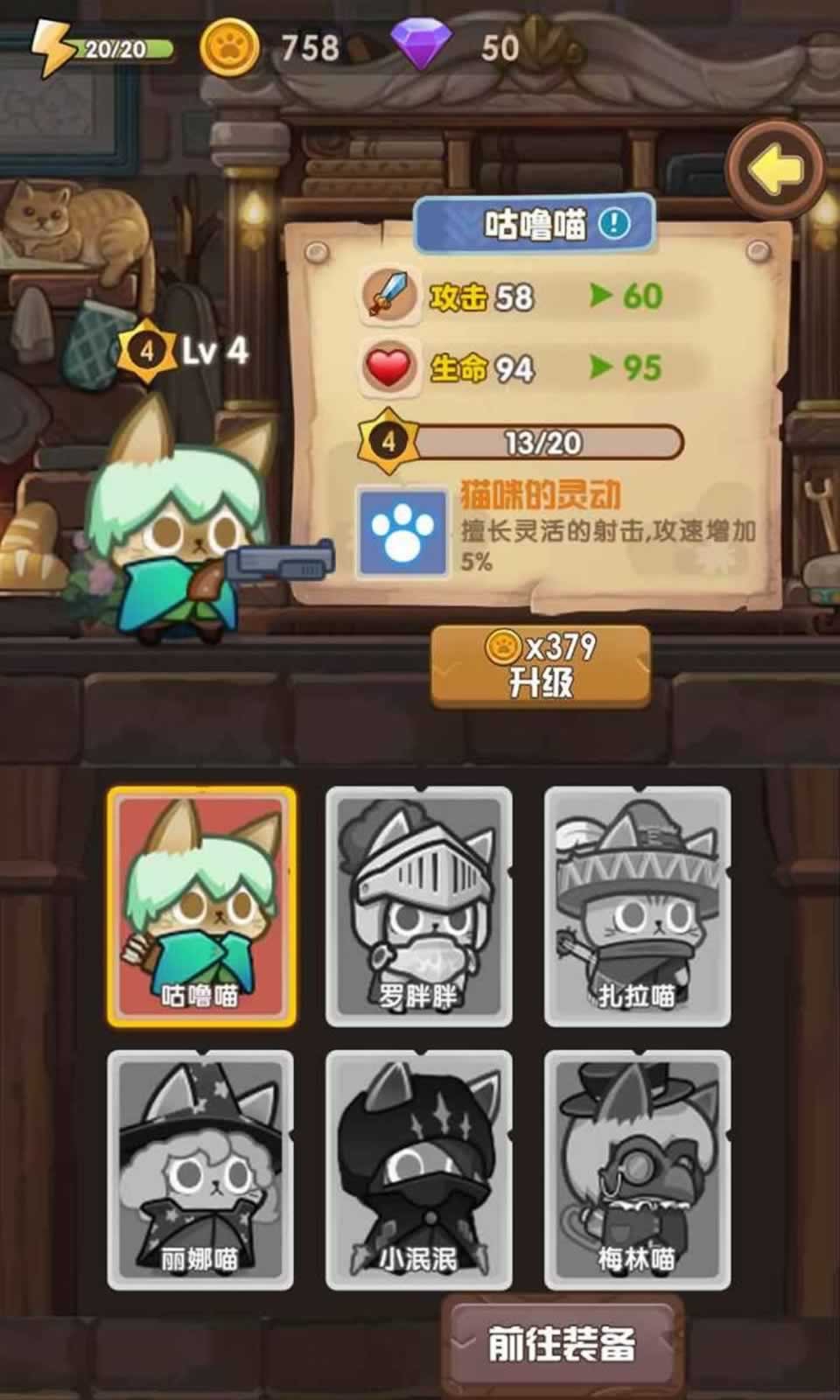This screenshot has height=1400, width=840.
Task: Tap the 前往装备 button
Action: pyautogui.click(x=562, y=1344)
